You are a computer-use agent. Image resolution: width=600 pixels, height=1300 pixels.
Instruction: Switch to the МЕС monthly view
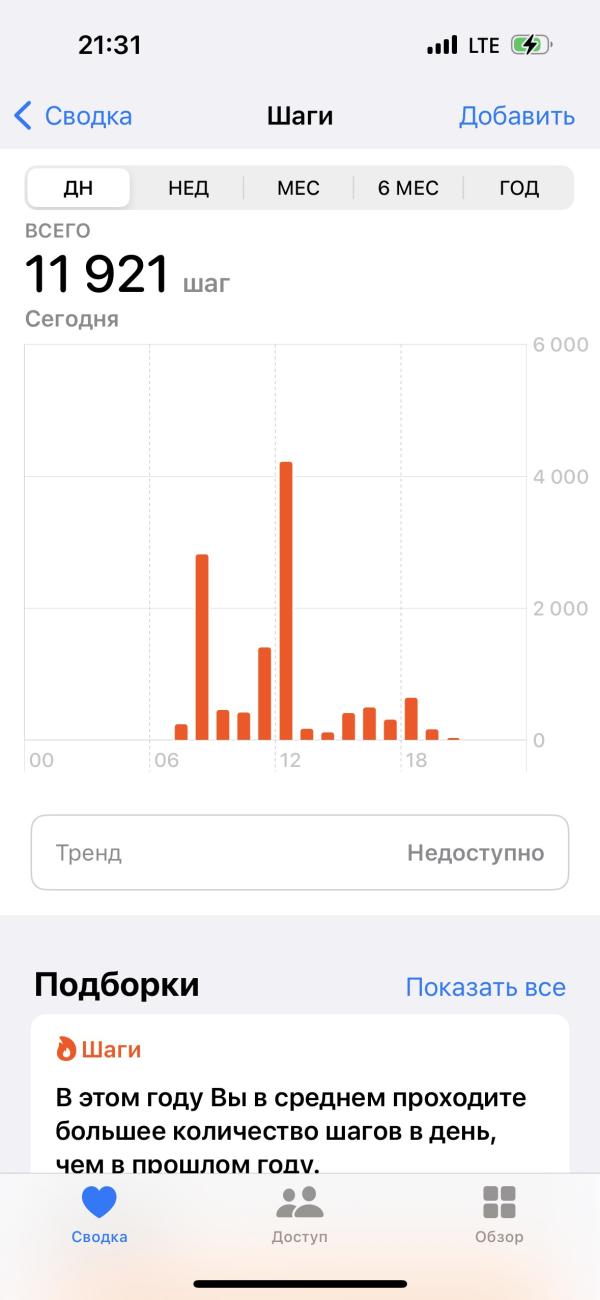(298, 188)
